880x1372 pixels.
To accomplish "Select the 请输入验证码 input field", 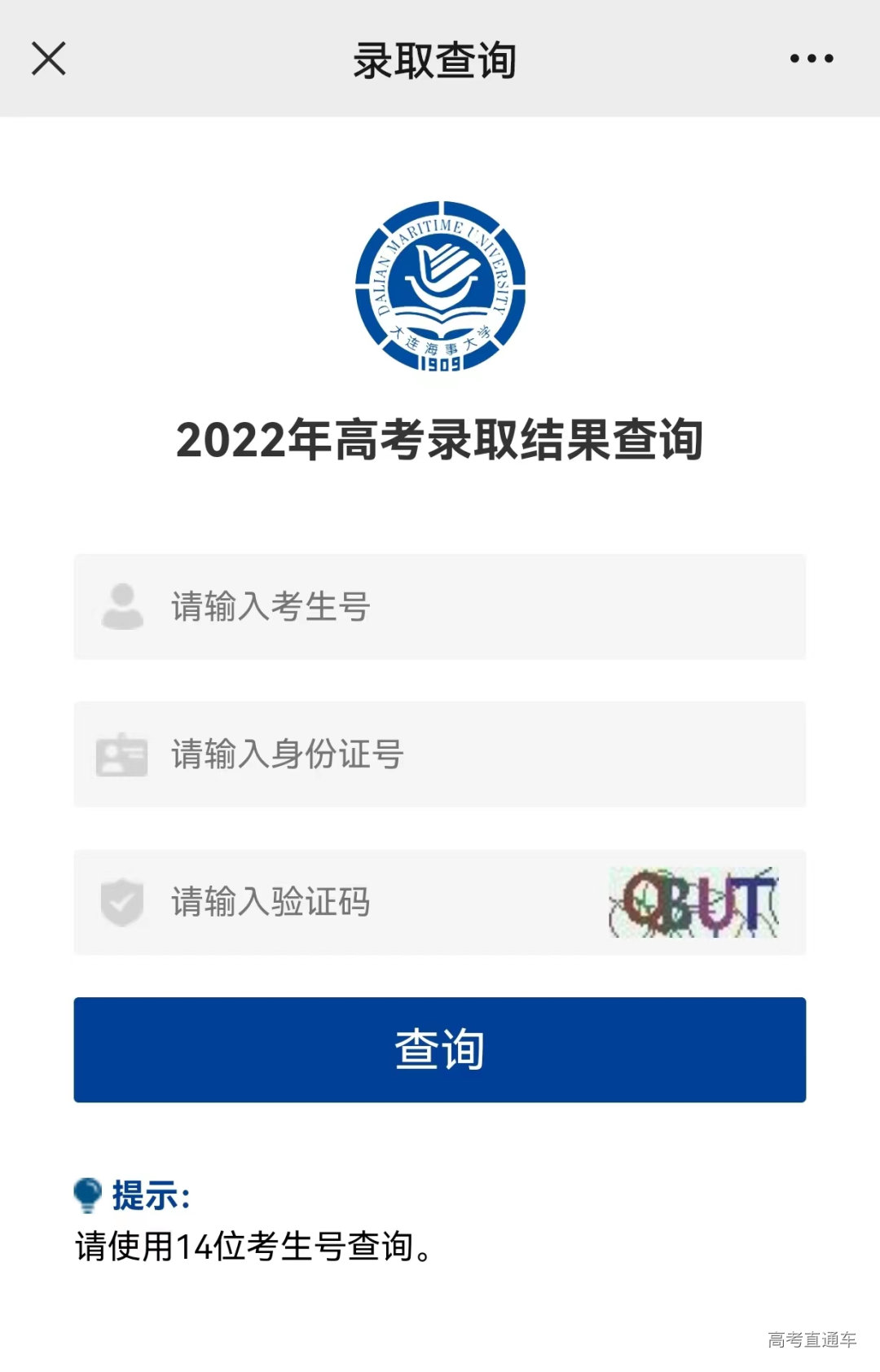I will [x=326, y=903].
